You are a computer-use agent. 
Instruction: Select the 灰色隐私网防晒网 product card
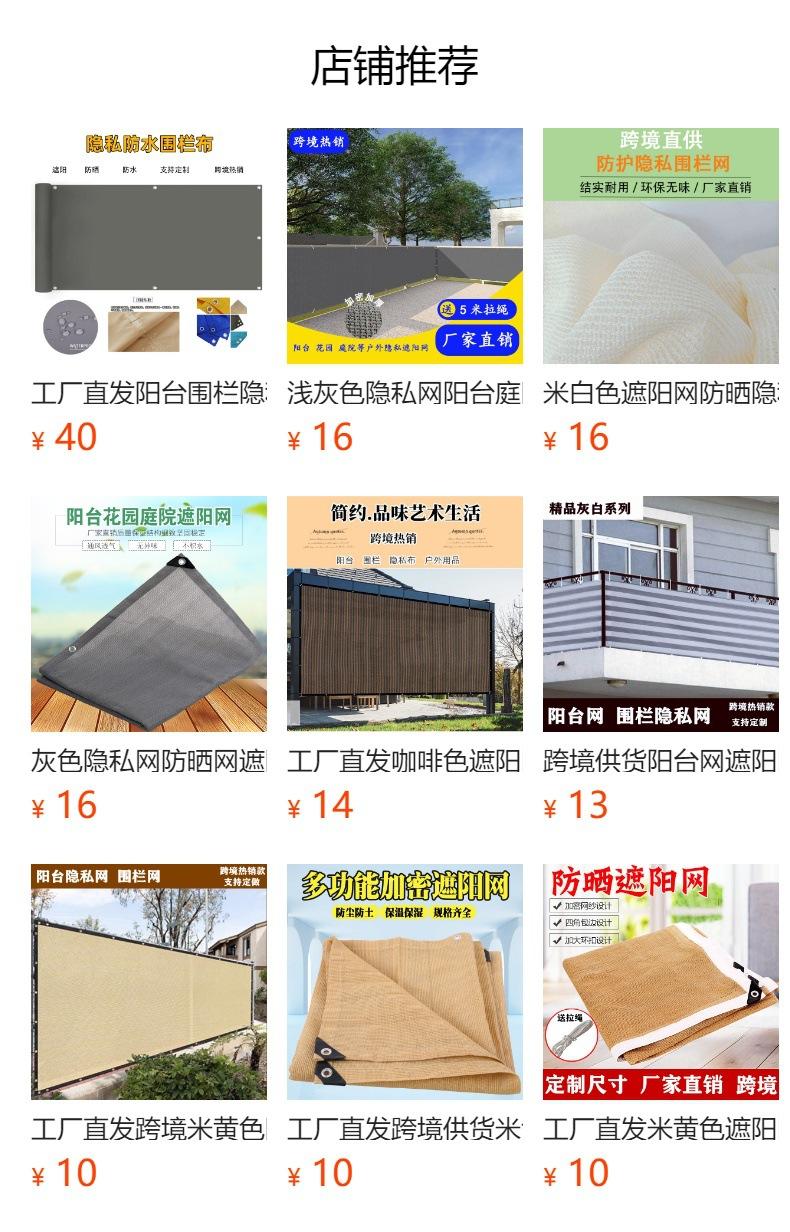[x=149, y=659]
